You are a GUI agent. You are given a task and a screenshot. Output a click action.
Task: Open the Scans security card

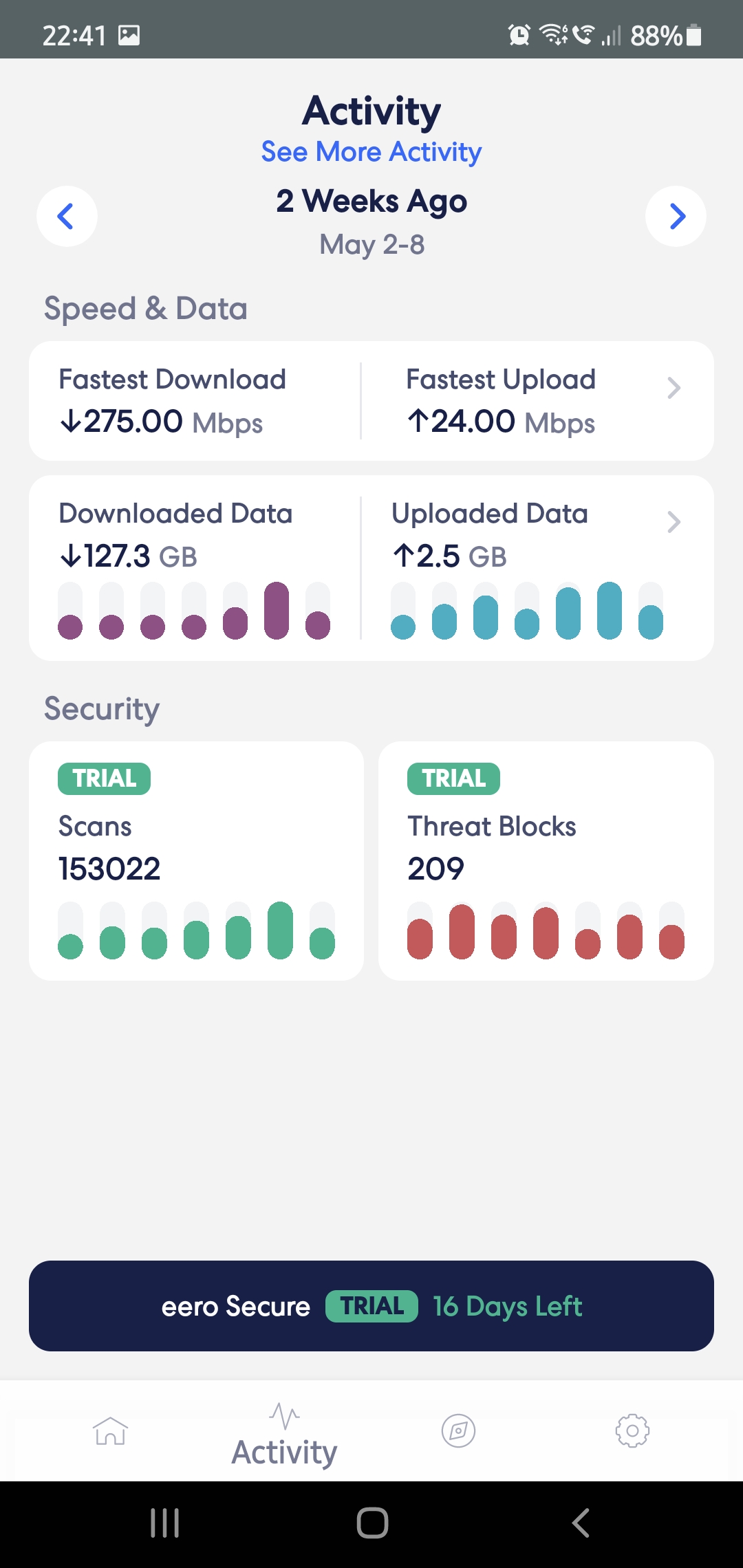click(x=196, y=861)
